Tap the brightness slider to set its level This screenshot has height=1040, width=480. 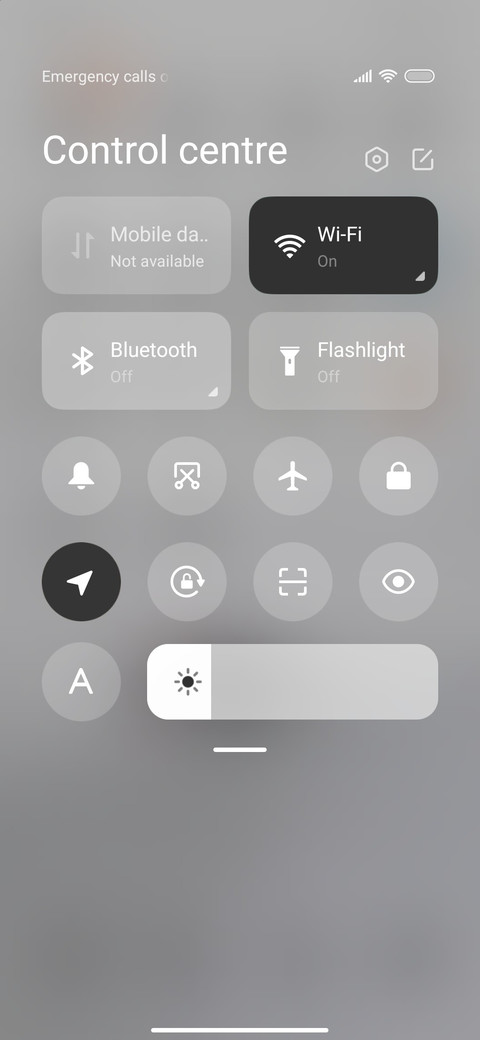(292, 681)
